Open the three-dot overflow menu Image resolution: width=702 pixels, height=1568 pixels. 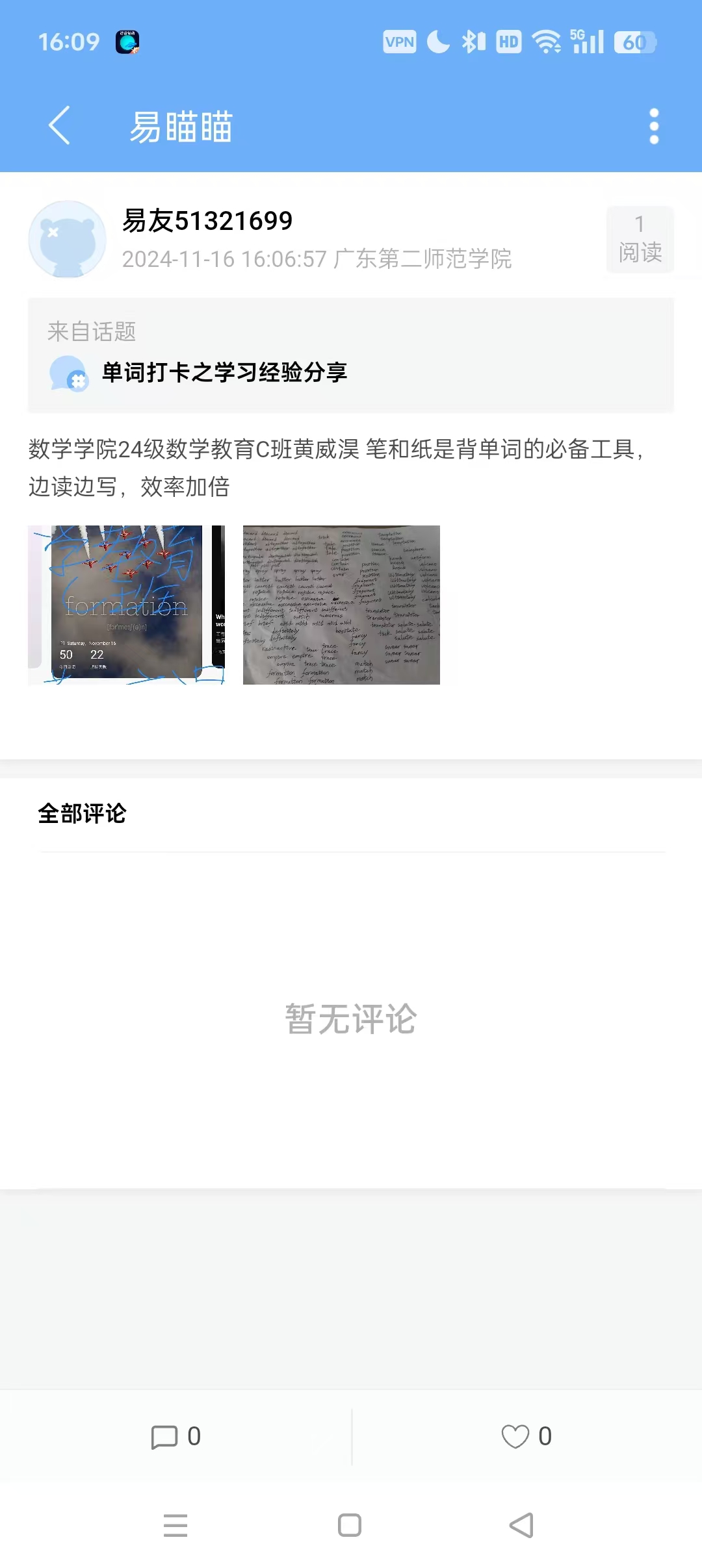(654, 126)
